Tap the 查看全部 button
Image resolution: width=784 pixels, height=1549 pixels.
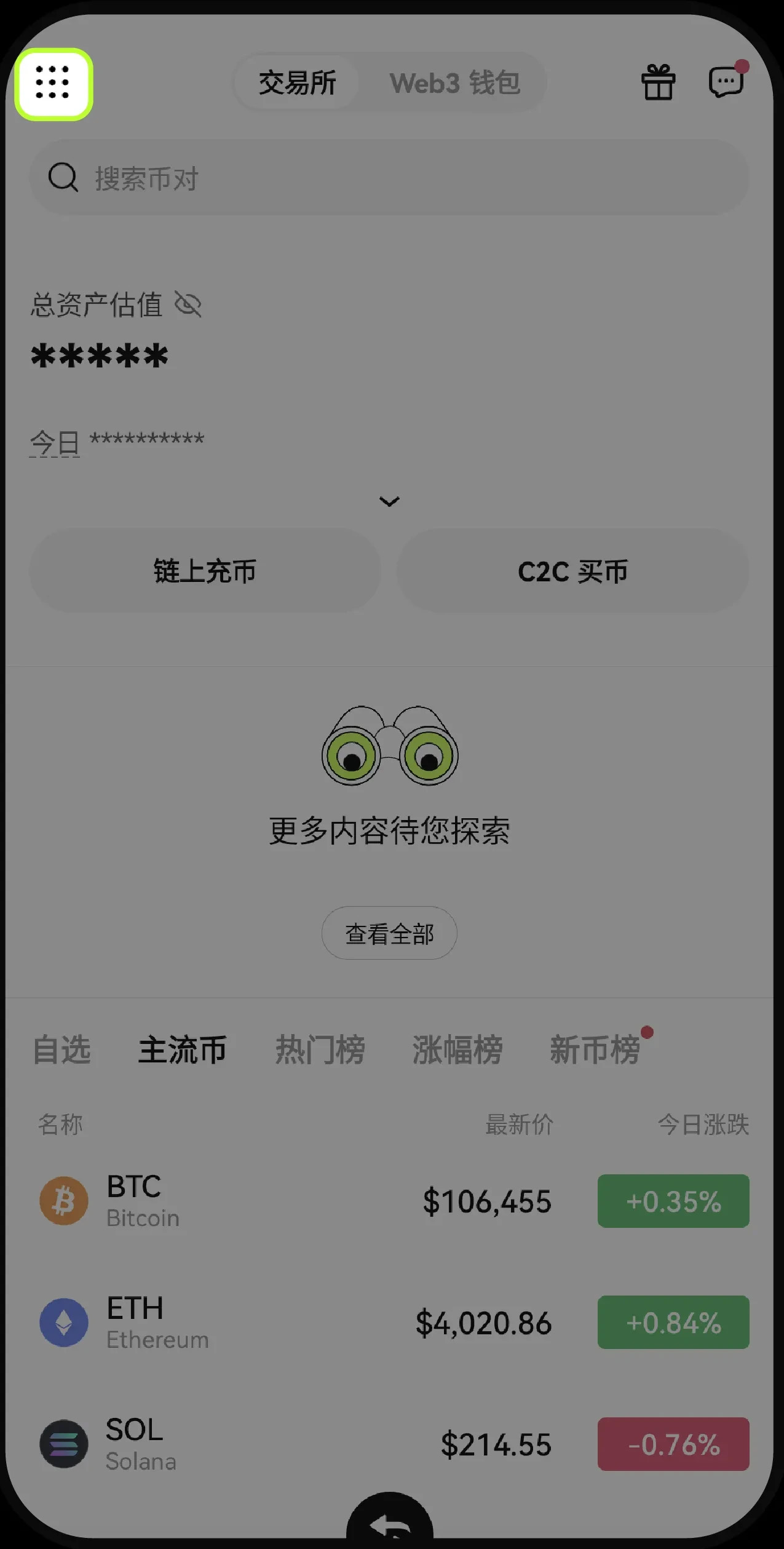click(x=389, y=933)
